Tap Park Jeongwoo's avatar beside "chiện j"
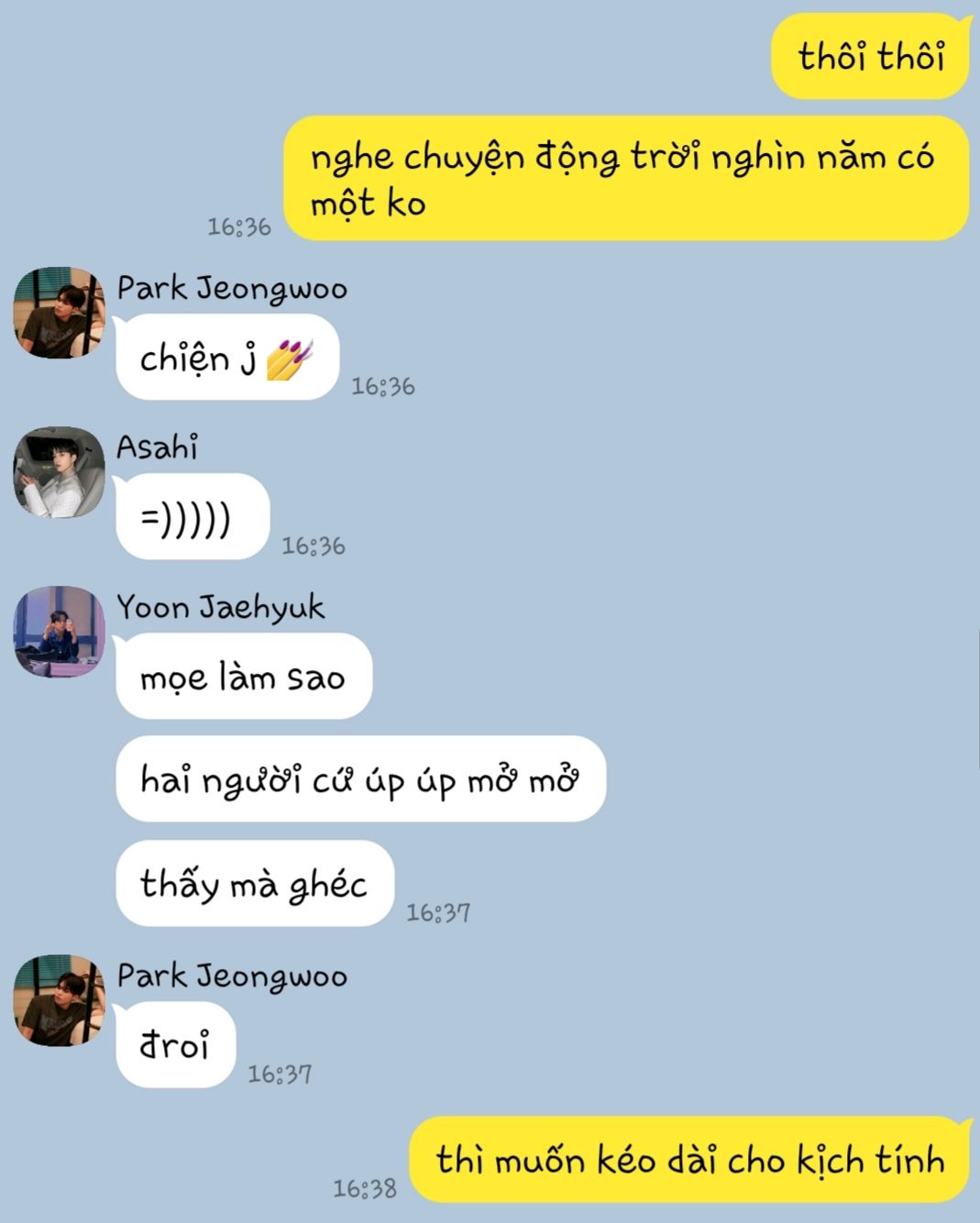Viewport: 980px width, 1223px height. [59, 313]
